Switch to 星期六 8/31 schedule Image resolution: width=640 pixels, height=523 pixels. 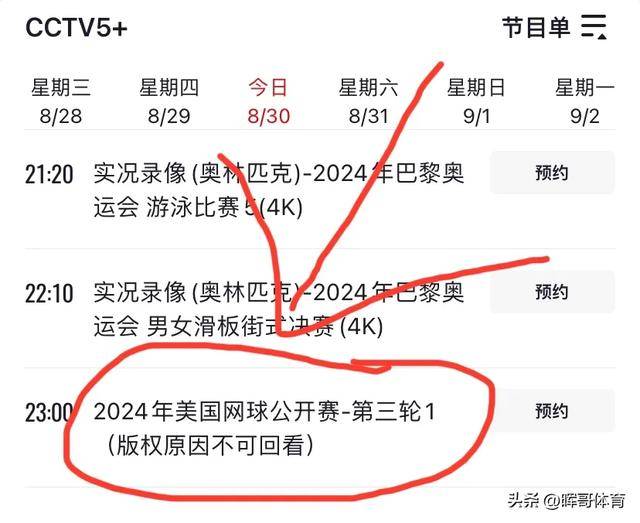(x=368, y=101)
